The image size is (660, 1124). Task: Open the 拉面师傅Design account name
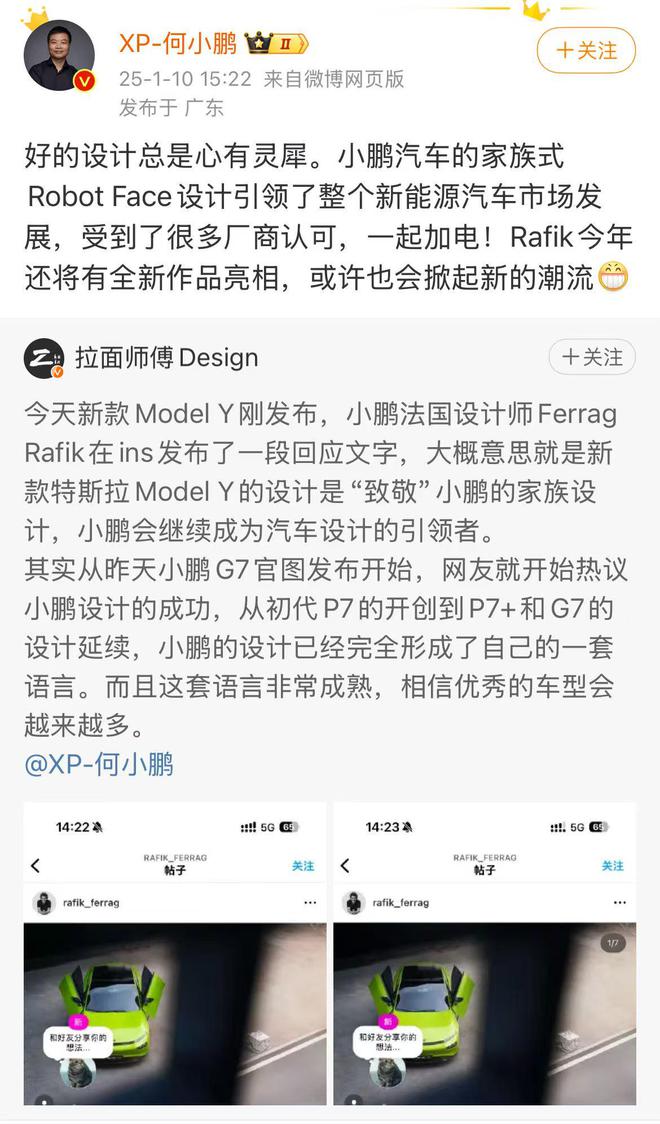(166, 358)
